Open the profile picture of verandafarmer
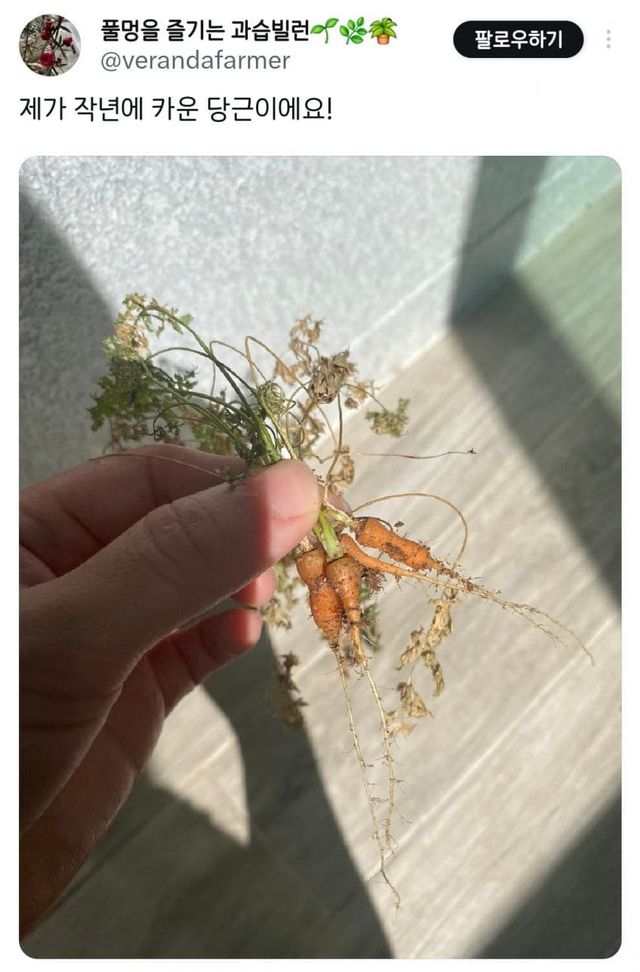Viewport: 640px width, 972px height. (49, 45)
